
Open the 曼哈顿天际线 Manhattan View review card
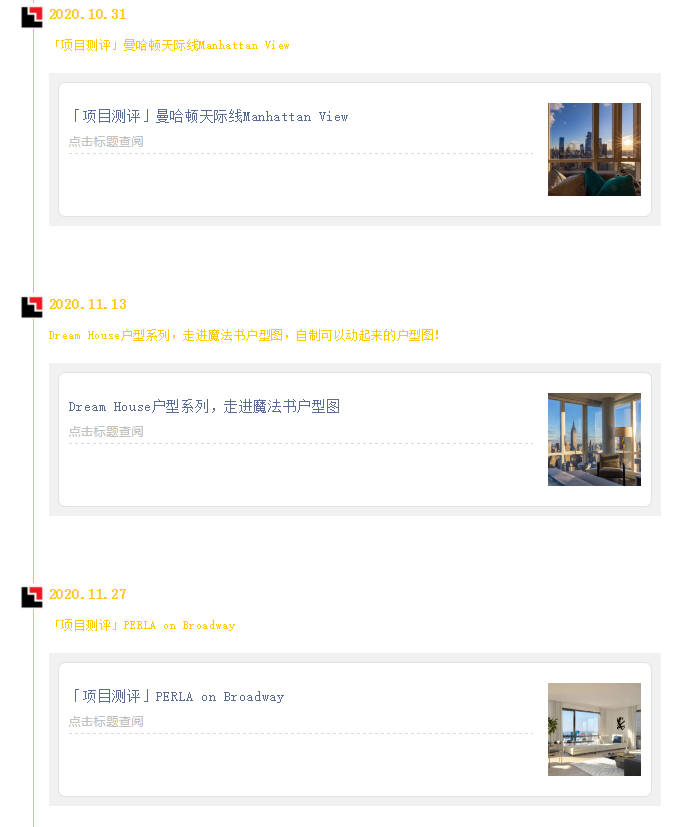[209, 117]
